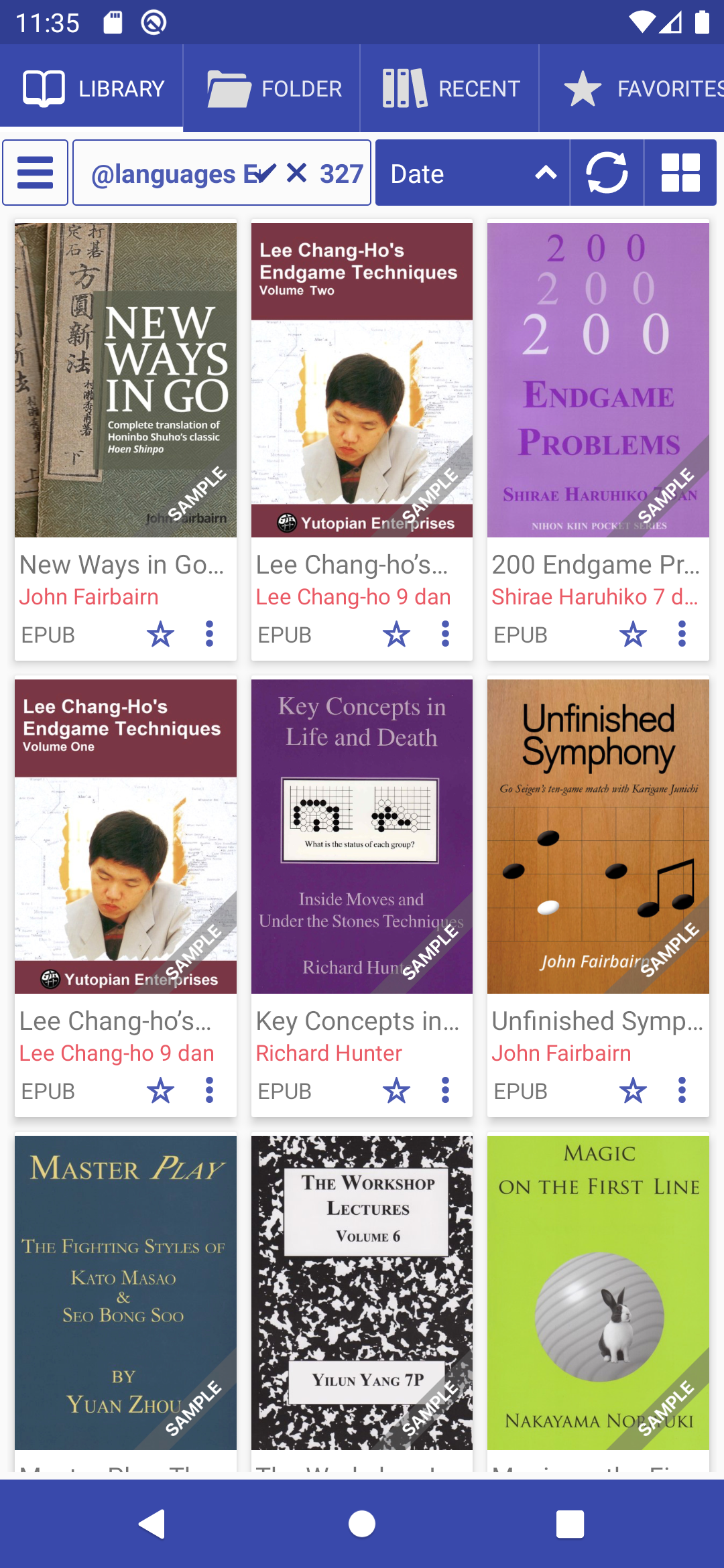Open Key Concepts in Life and Death
Image resolution: width=724 pixels, height=1568 pixels.
click(362, 836)
